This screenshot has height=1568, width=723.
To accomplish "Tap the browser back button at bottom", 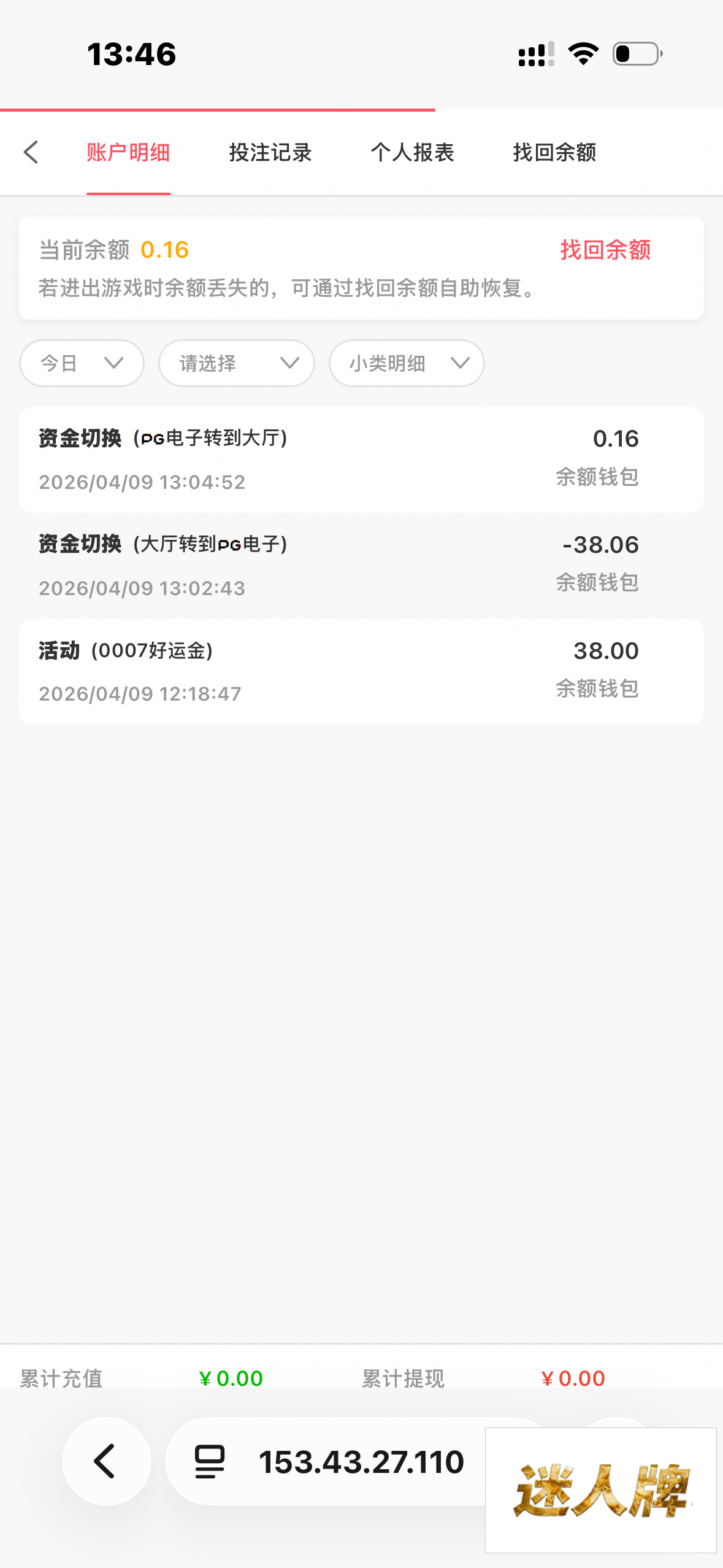I will click(x=106, y=1461).
